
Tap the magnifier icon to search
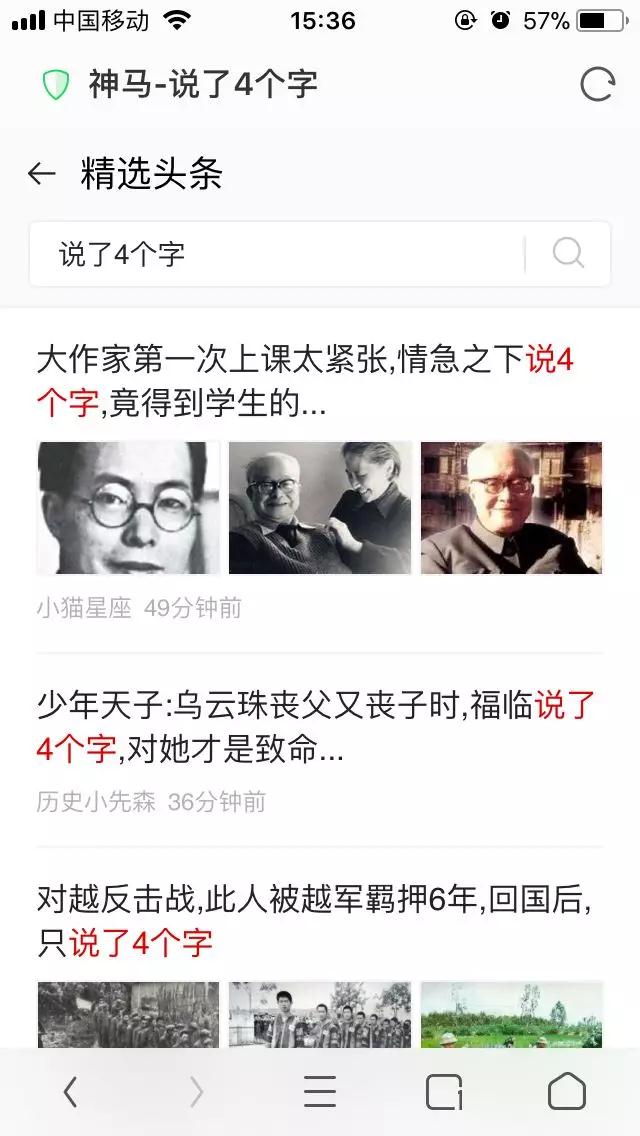pyautogui.click(x=568, y=254)
